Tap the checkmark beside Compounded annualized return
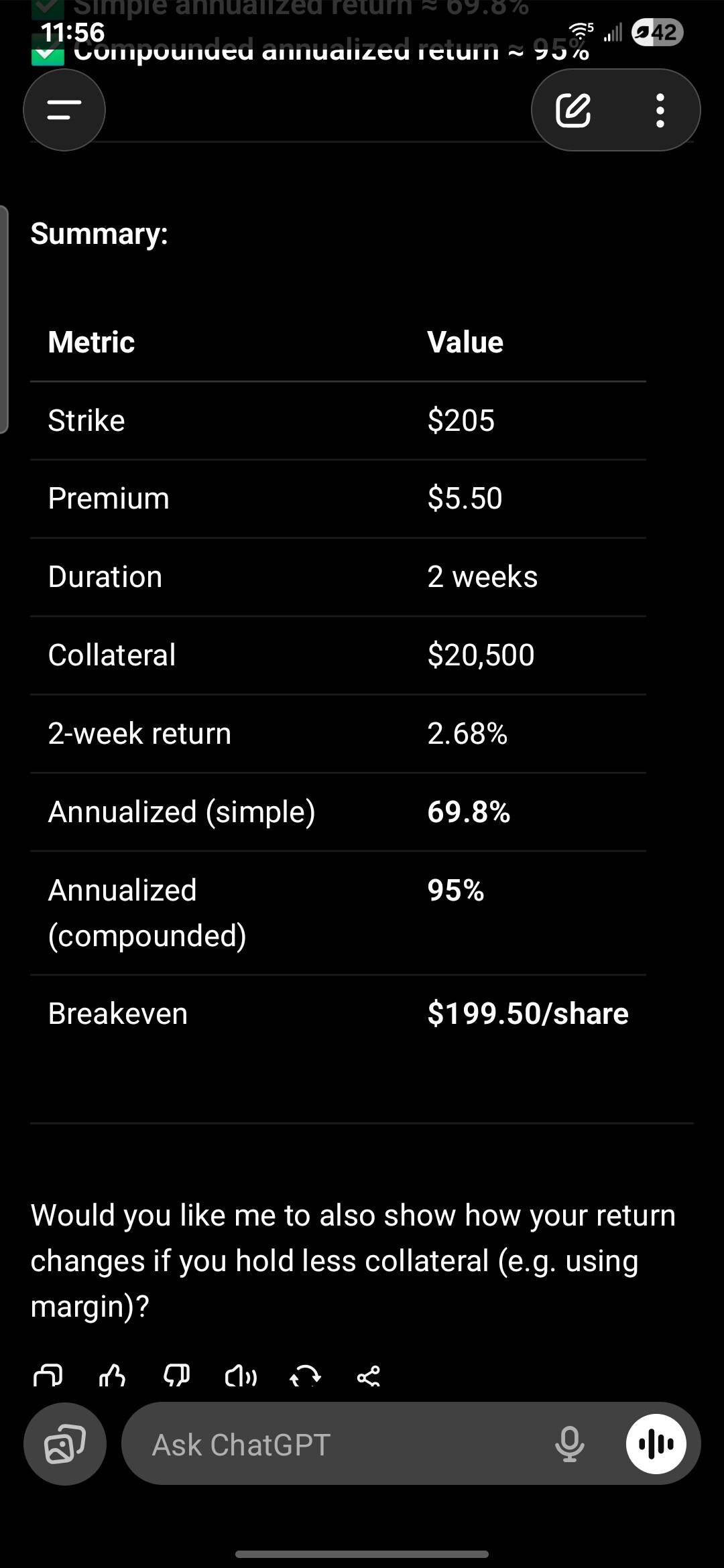Image resolution: width=724 pixels, height=1568 pixels. (x=48, y=50)
